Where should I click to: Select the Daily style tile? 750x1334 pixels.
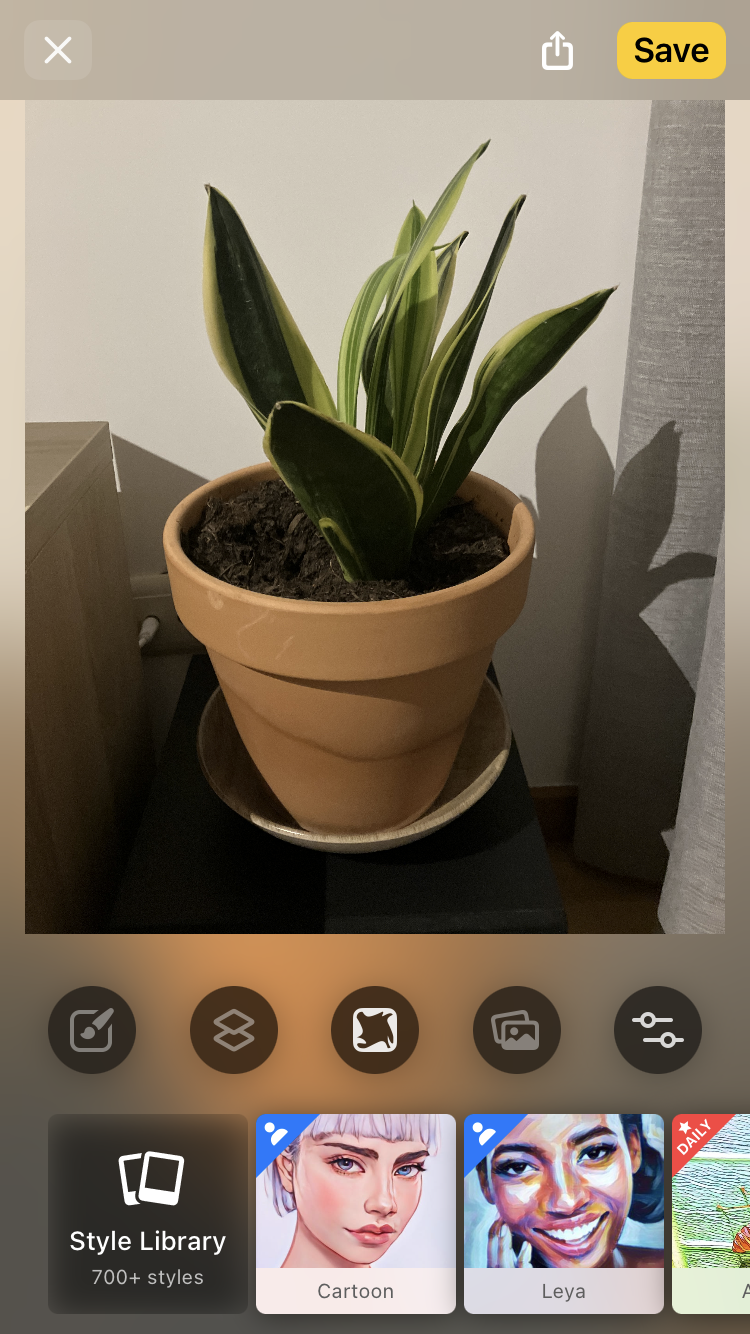tap(714, 1213)
